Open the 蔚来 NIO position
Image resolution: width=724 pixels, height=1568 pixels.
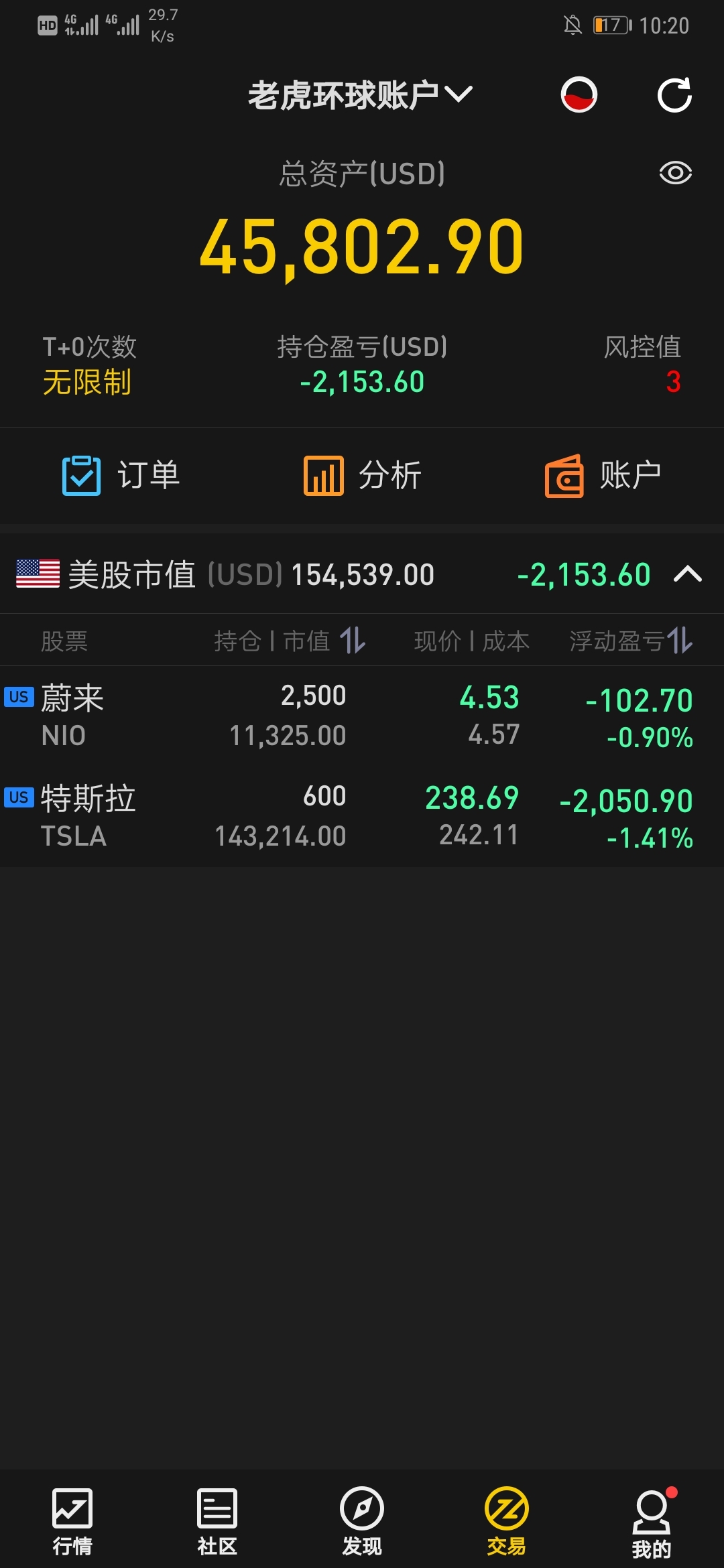click(x=362, y=716)
